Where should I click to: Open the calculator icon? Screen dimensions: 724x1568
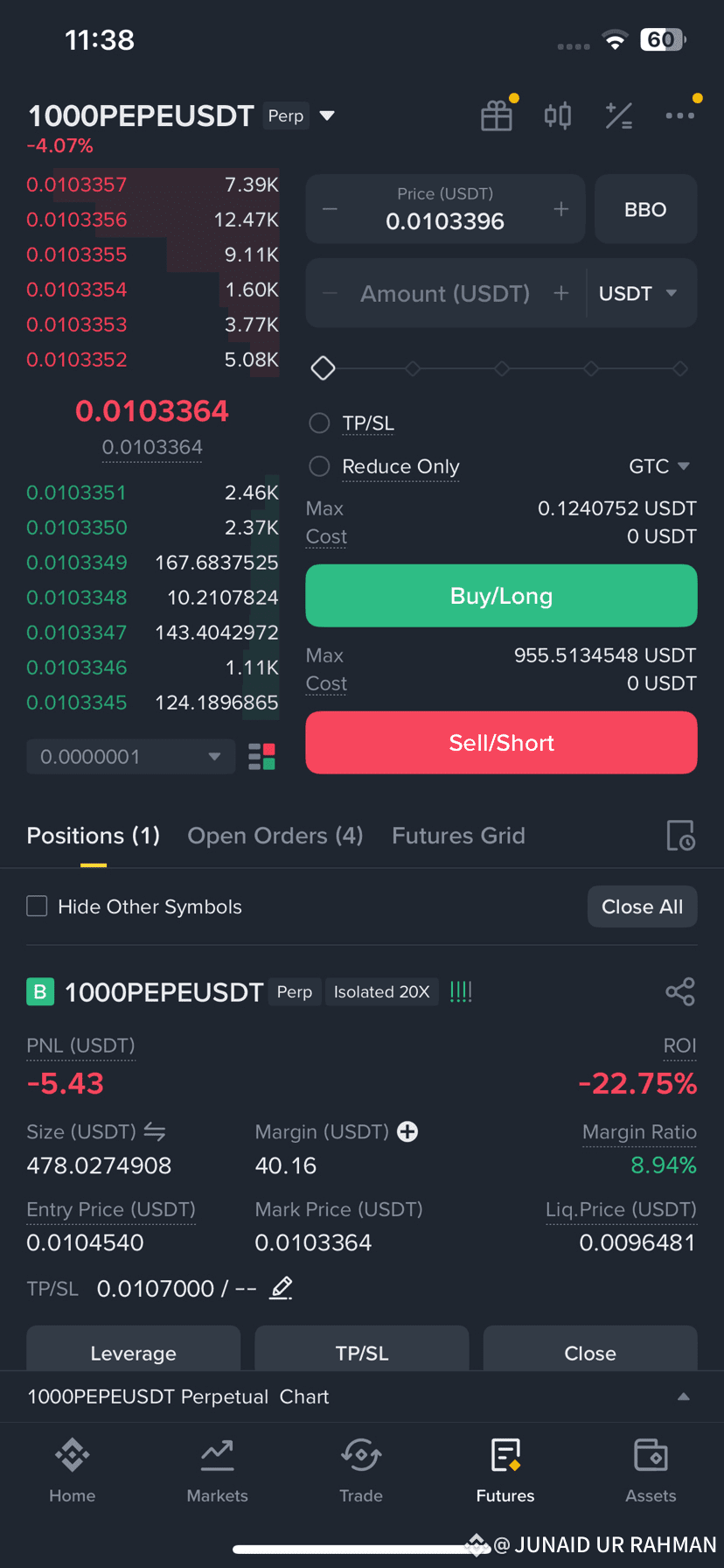tap(619, 115)
